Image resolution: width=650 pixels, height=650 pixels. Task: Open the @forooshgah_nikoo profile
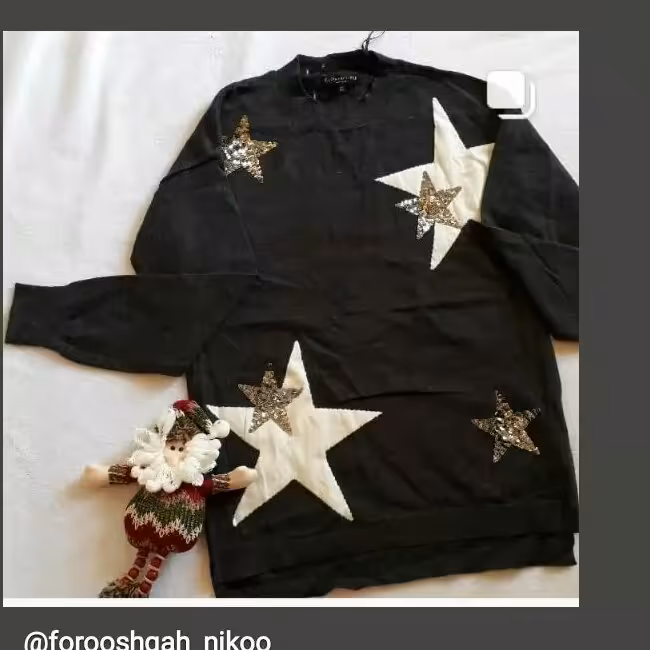tap(147, 639)
